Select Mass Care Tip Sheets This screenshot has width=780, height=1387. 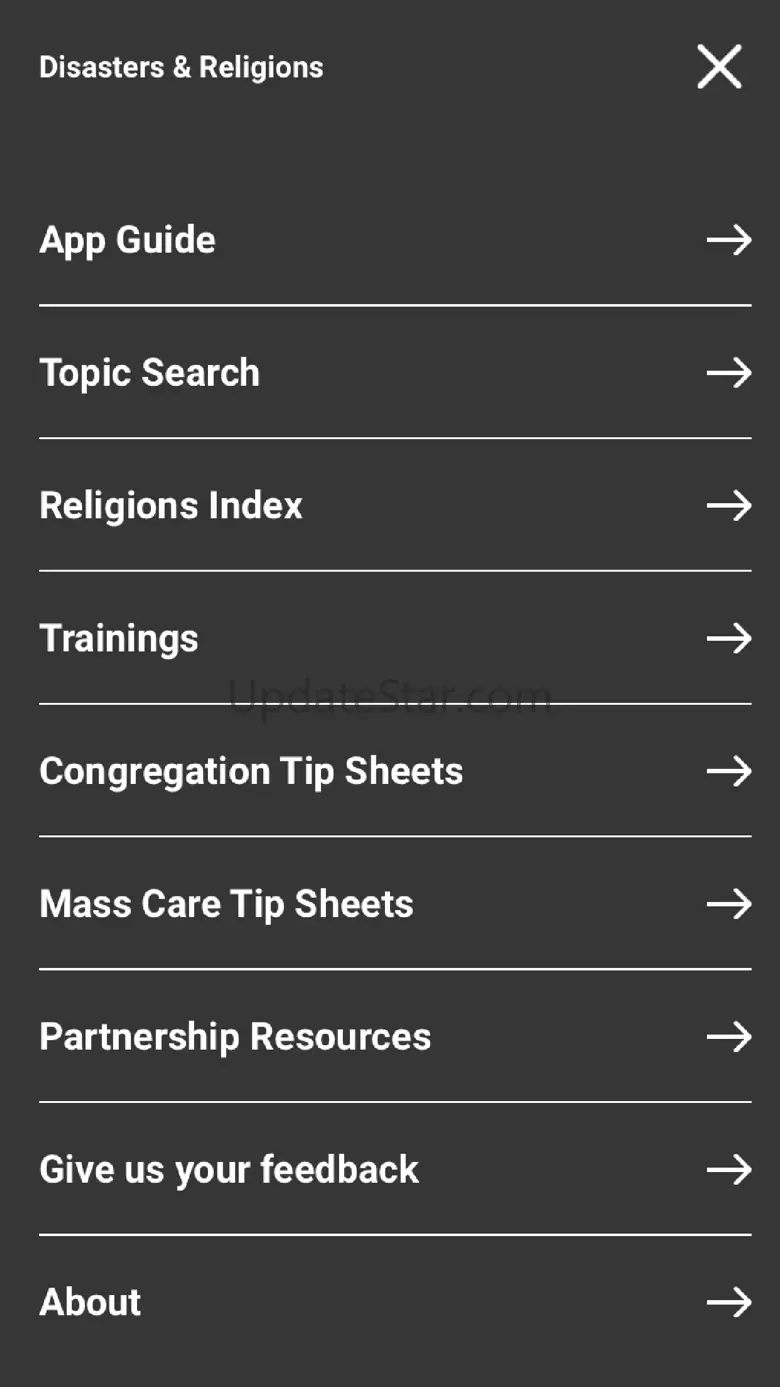(394, 904)
